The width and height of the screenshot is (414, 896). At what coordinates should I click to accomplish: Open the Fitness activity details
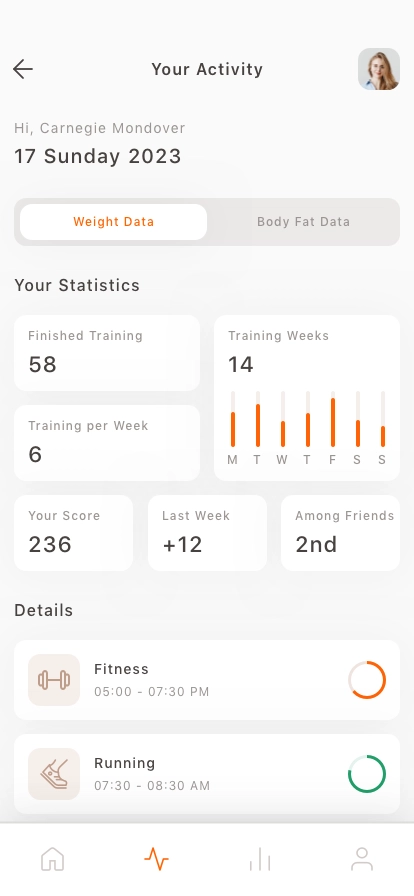207,680
